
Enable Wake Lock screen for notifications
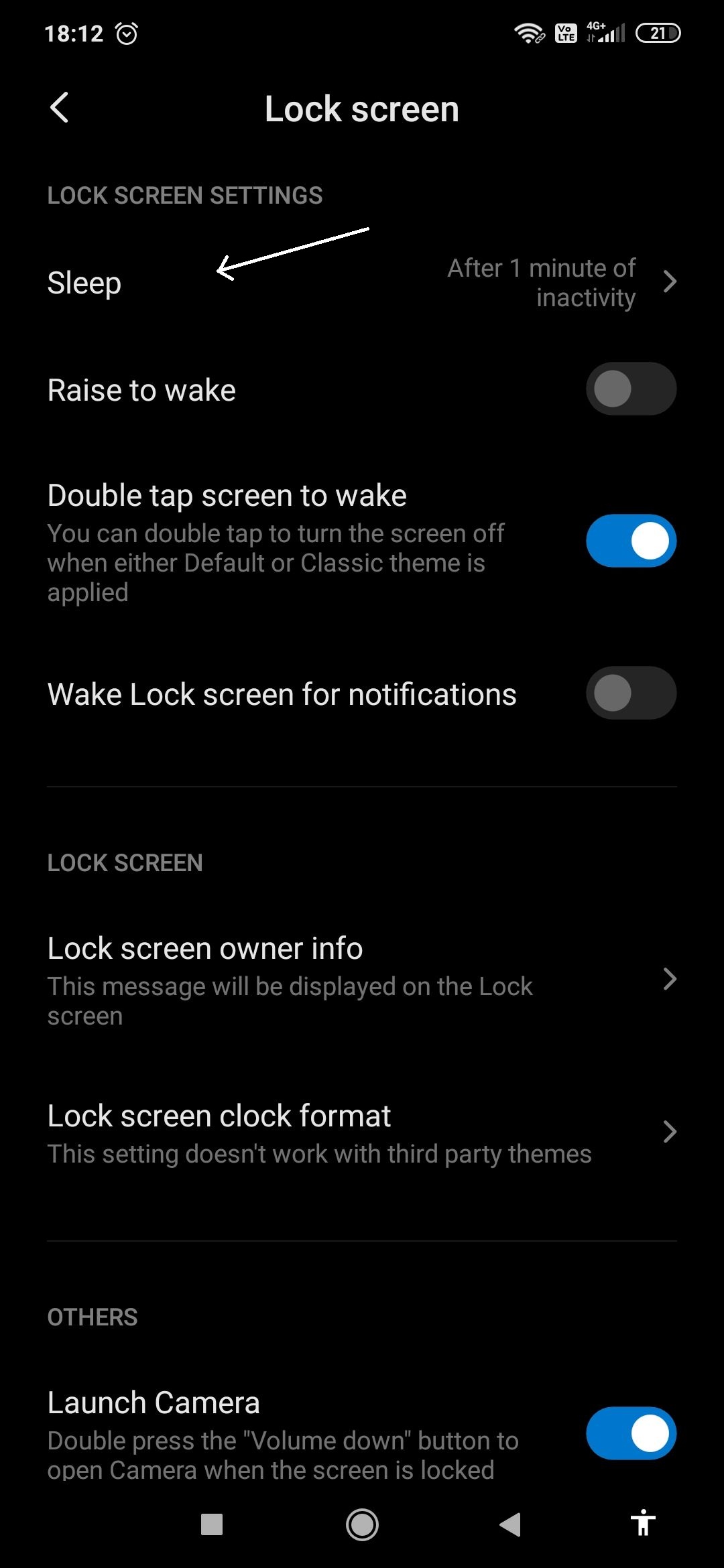[x=630, y=693]
